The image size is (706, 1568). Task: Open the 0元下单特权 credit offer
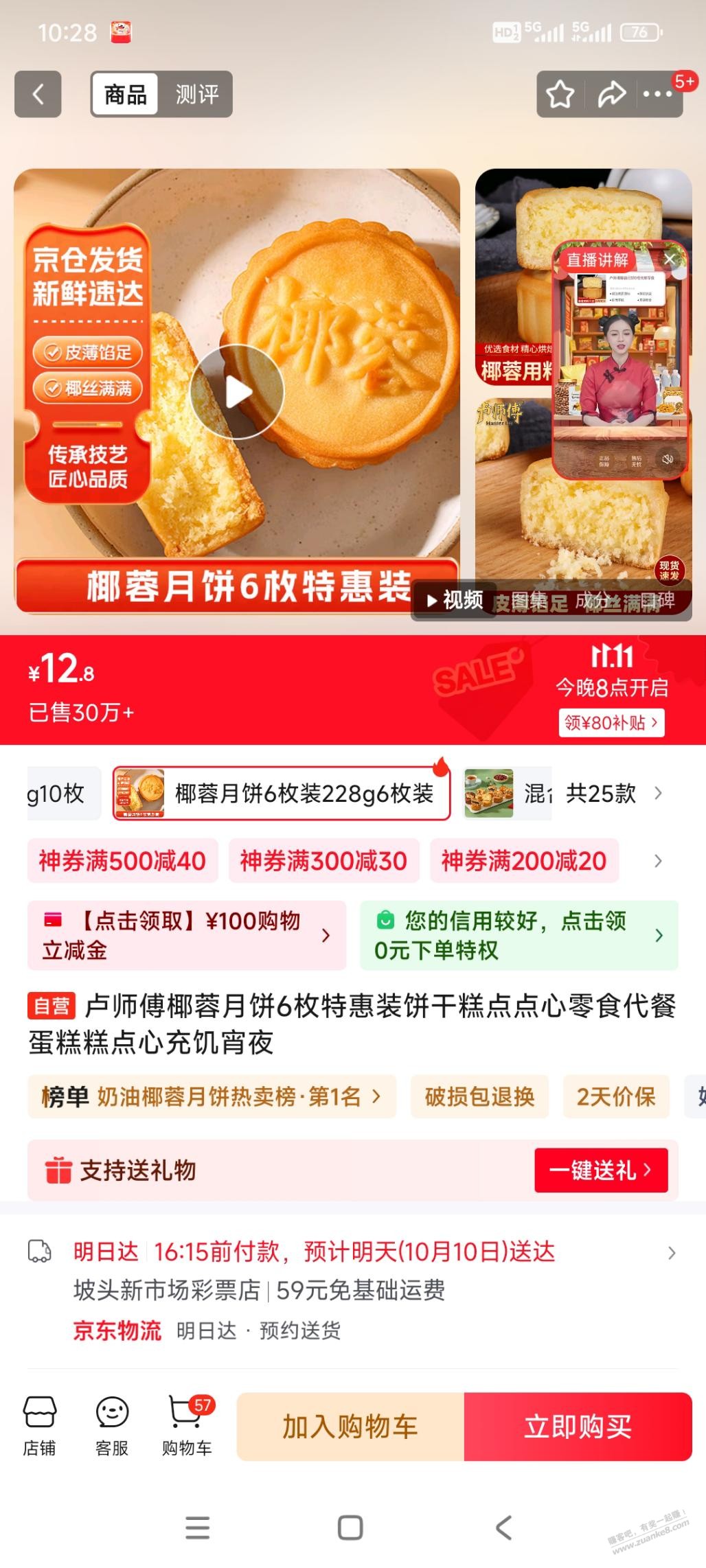coord(519,935)
